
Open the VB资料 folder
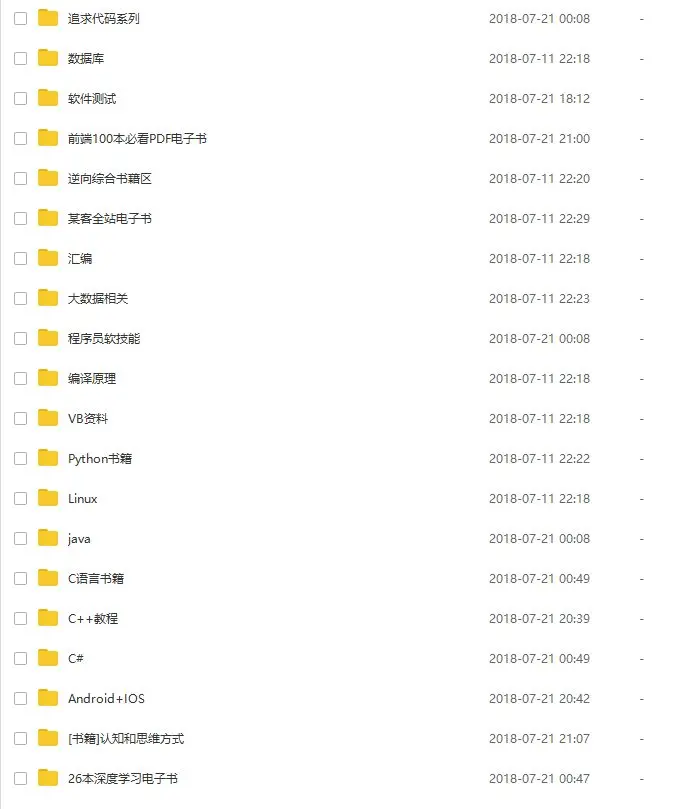[x=88, y=419]
